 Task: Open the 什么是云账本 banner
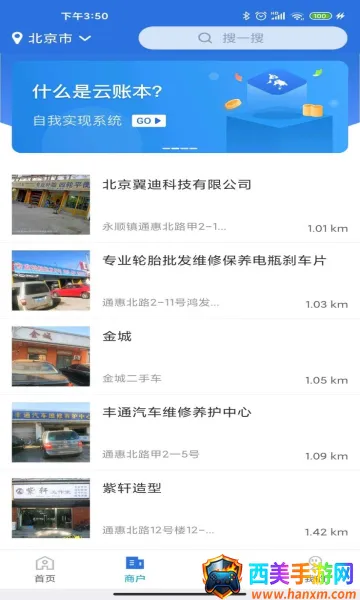coord(180,107)
